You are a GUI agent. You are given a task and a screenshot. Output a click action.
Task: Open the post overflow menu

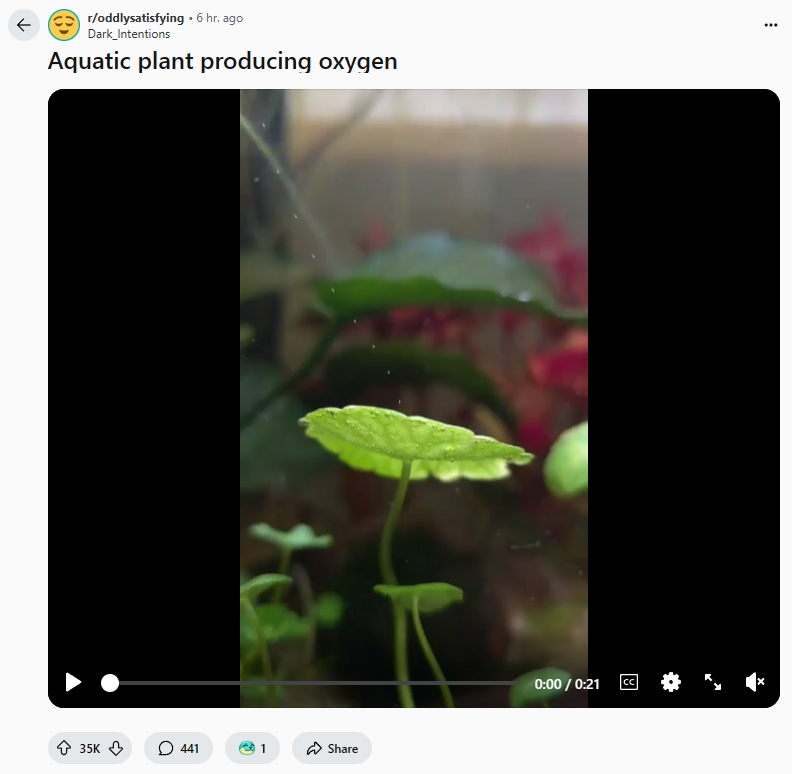coord(770,25)
